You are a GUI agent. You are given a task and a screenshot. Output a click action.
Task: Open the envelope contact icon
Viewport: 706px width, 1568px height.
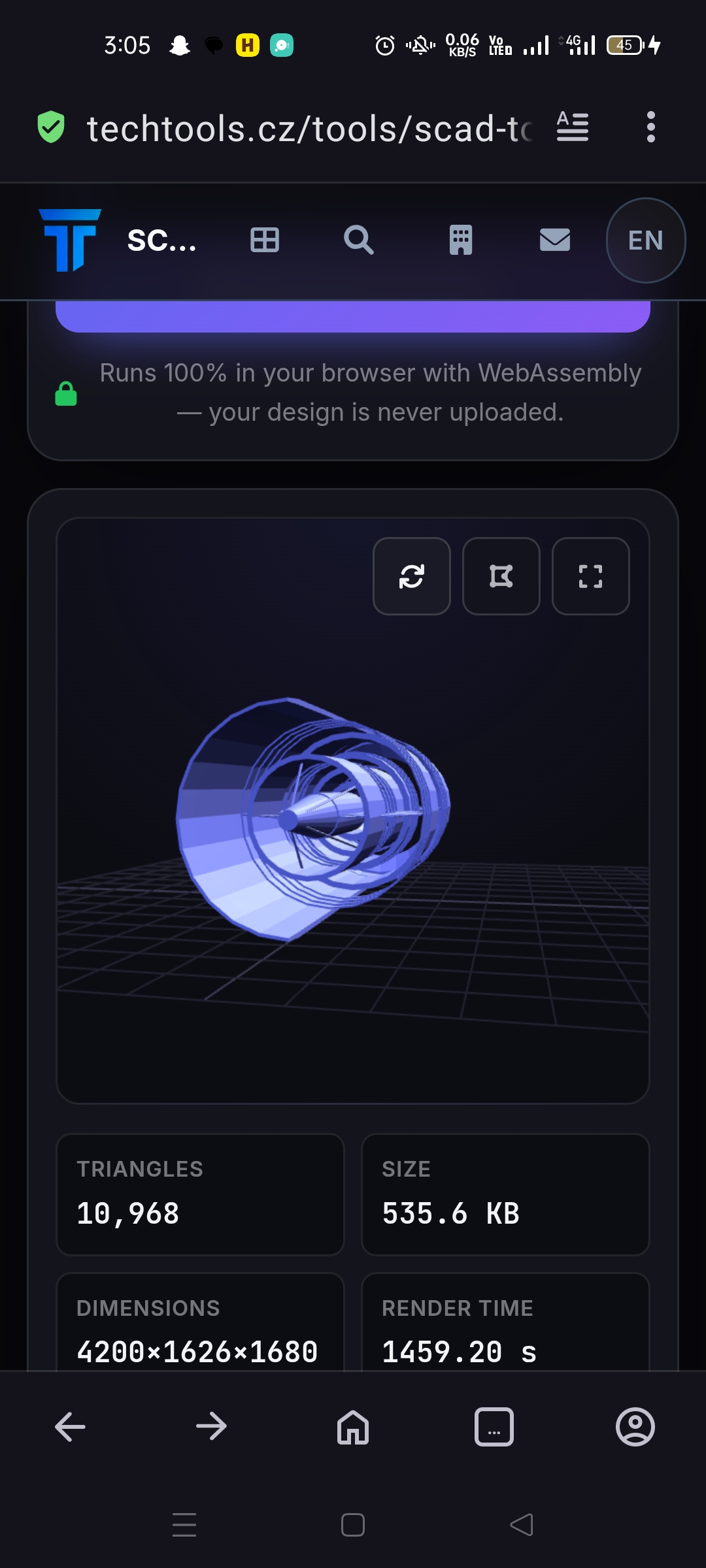pos(555,240)
